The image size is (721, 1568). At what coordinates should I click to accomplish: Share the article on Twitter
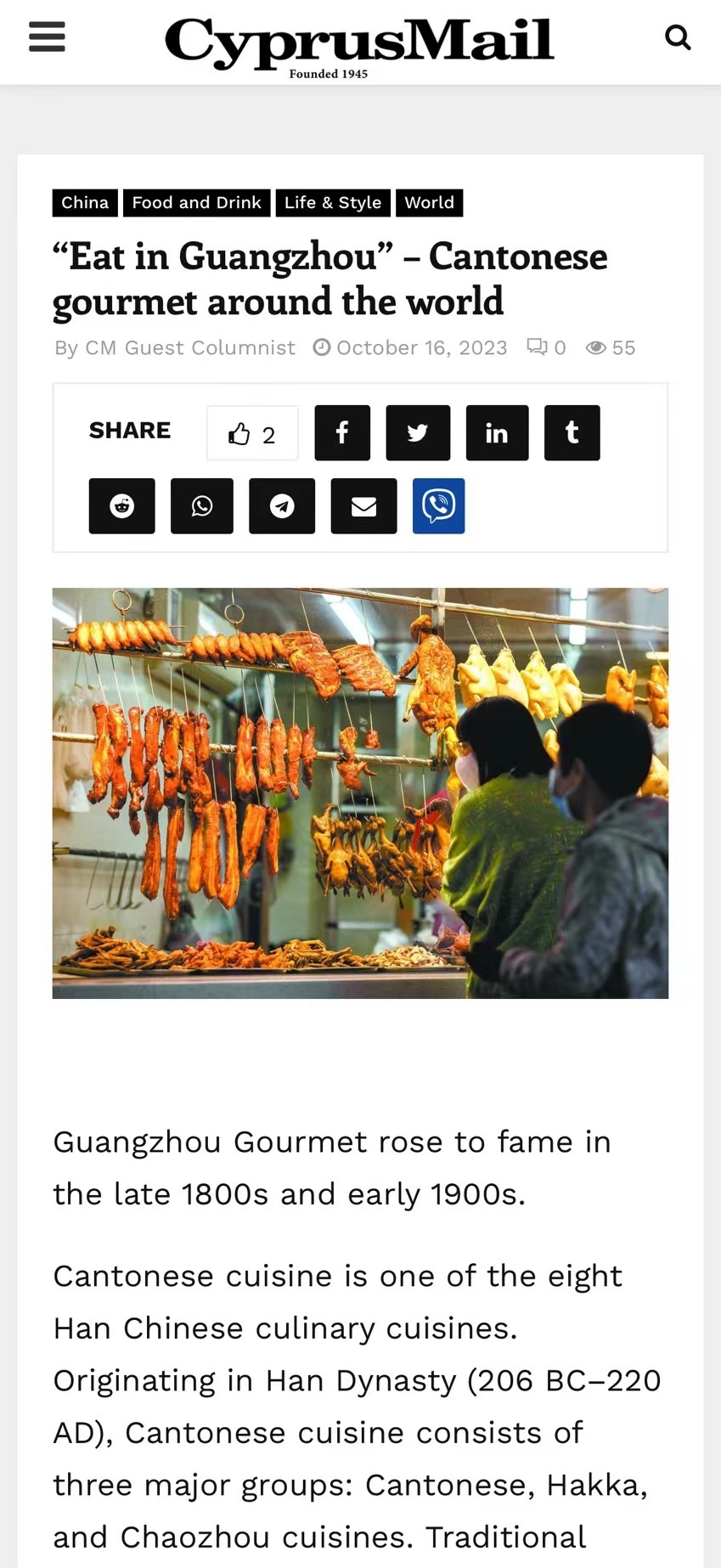click(x=418, y=433)
